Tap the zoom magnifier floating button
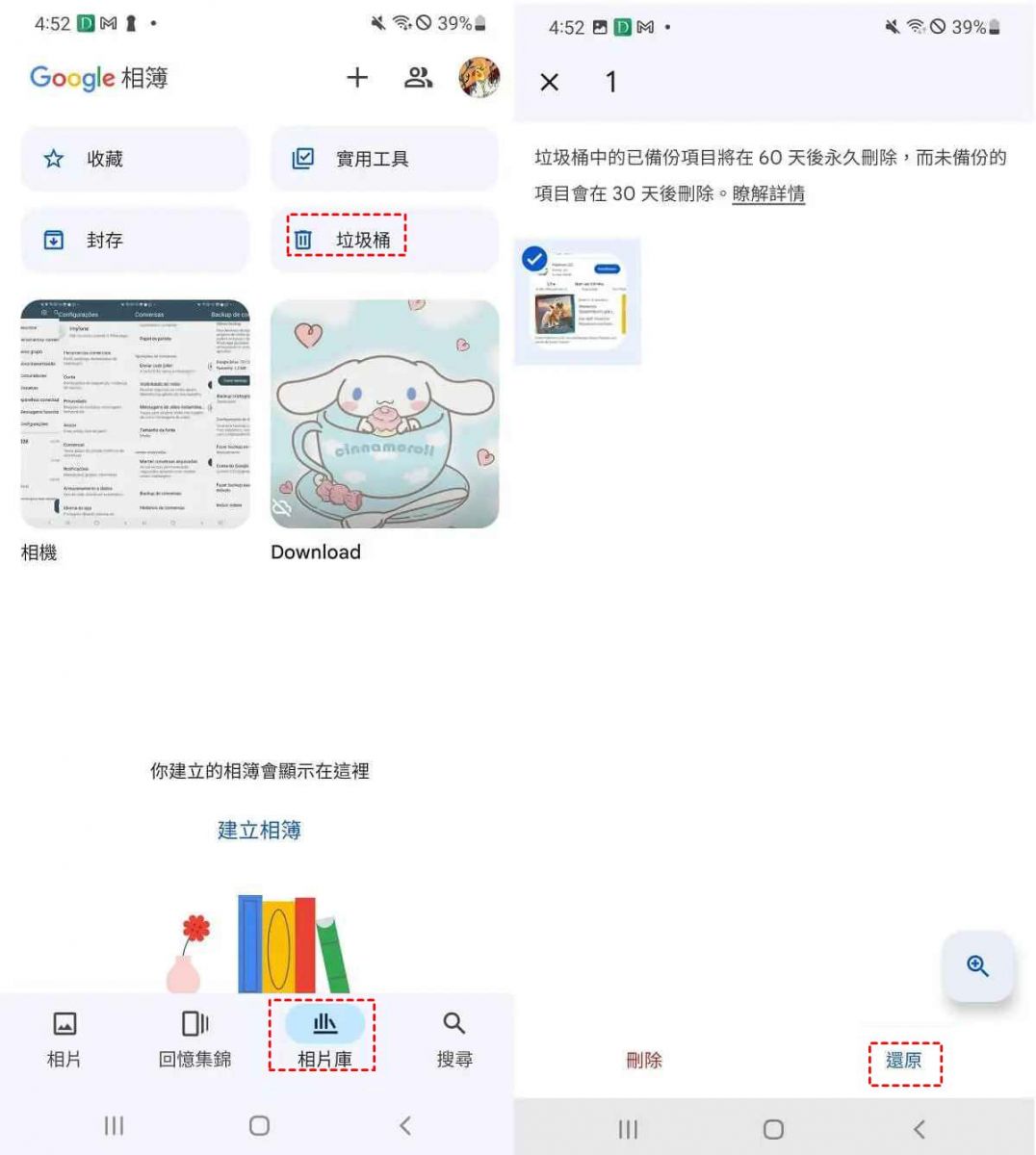Image resolution: width=1036 pixels, height=1155 pixels. (977, 966)
